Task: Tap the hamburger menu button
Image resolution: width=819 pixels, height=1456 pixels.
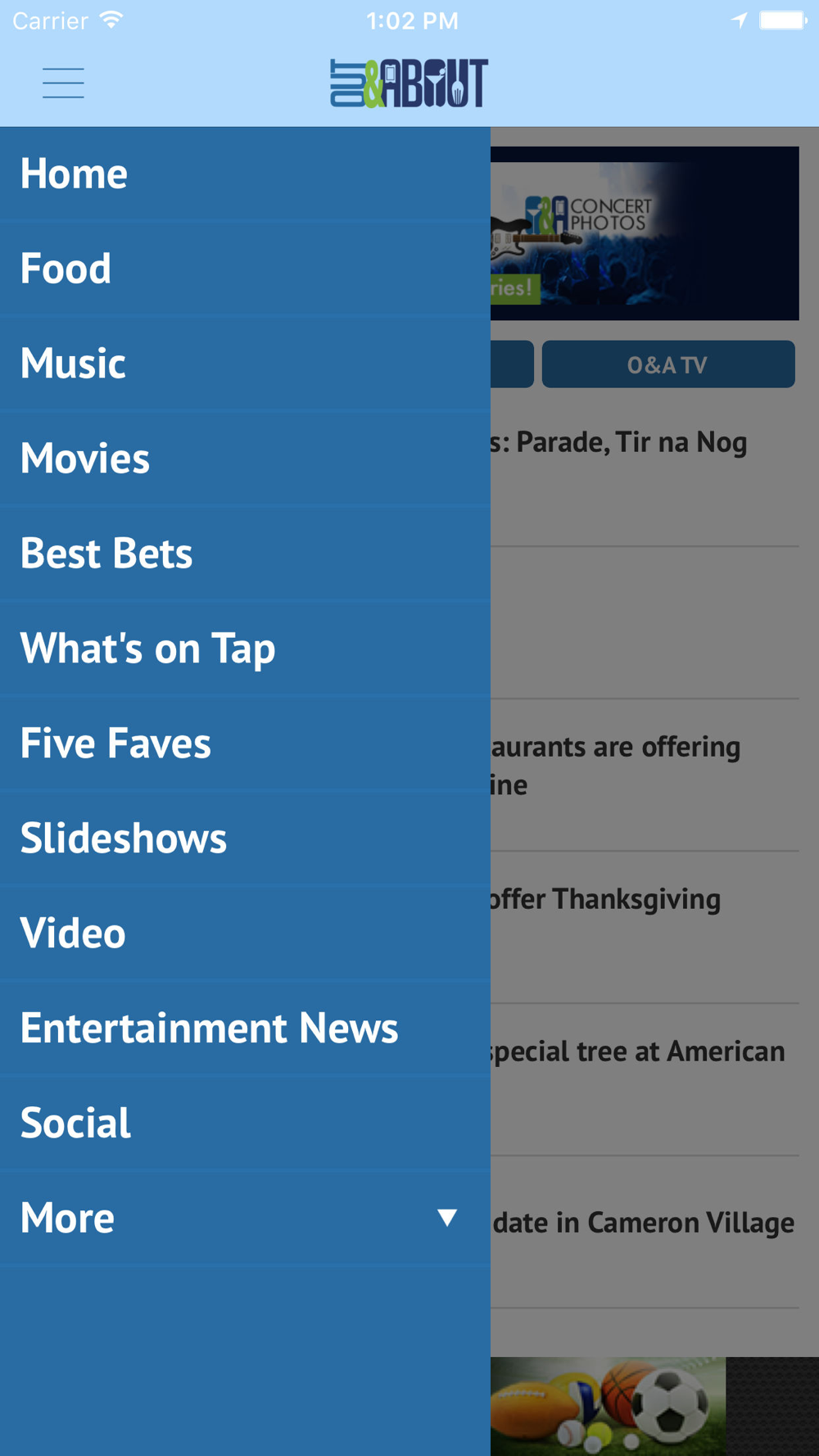Action: click(x=63, y=84)
